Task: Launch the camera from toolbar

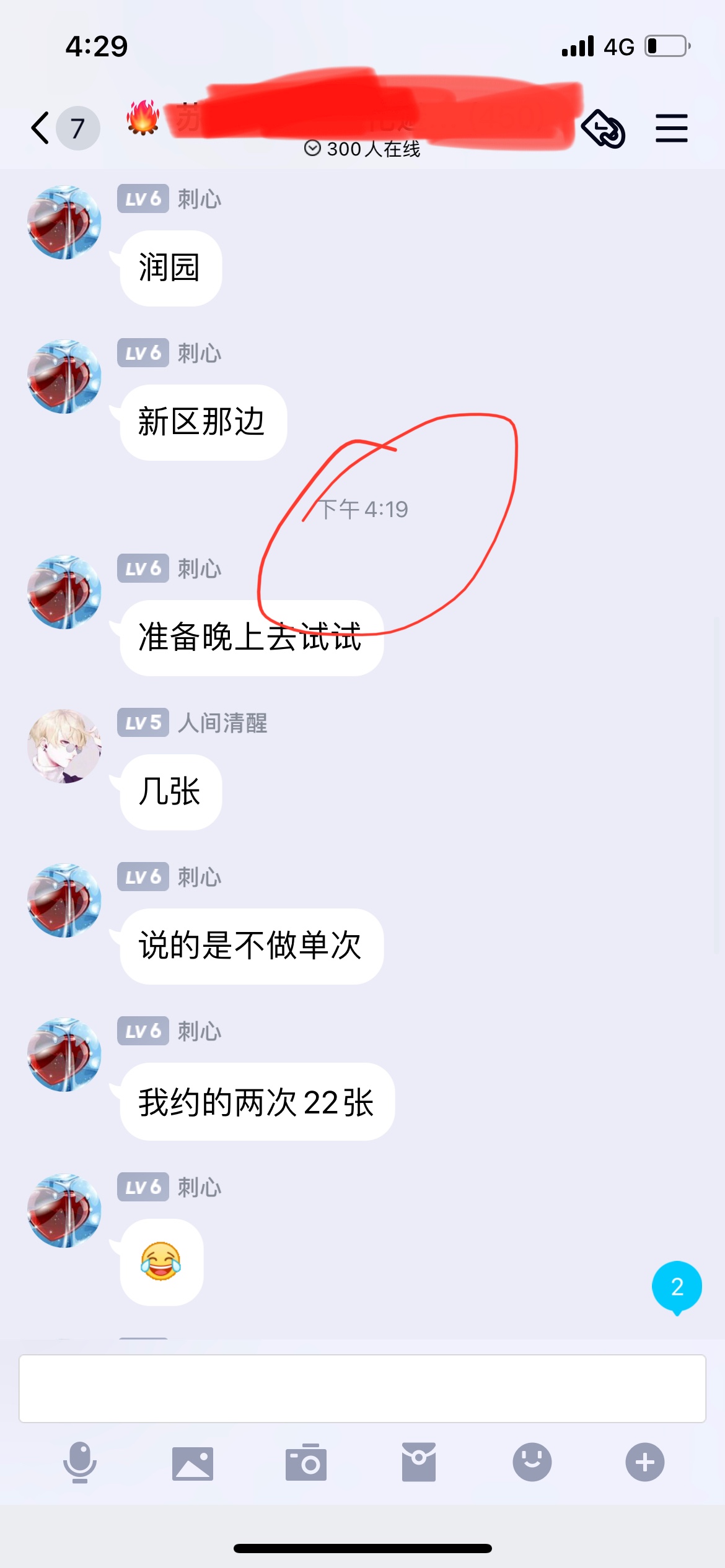Action: [x=306, y=1462]
